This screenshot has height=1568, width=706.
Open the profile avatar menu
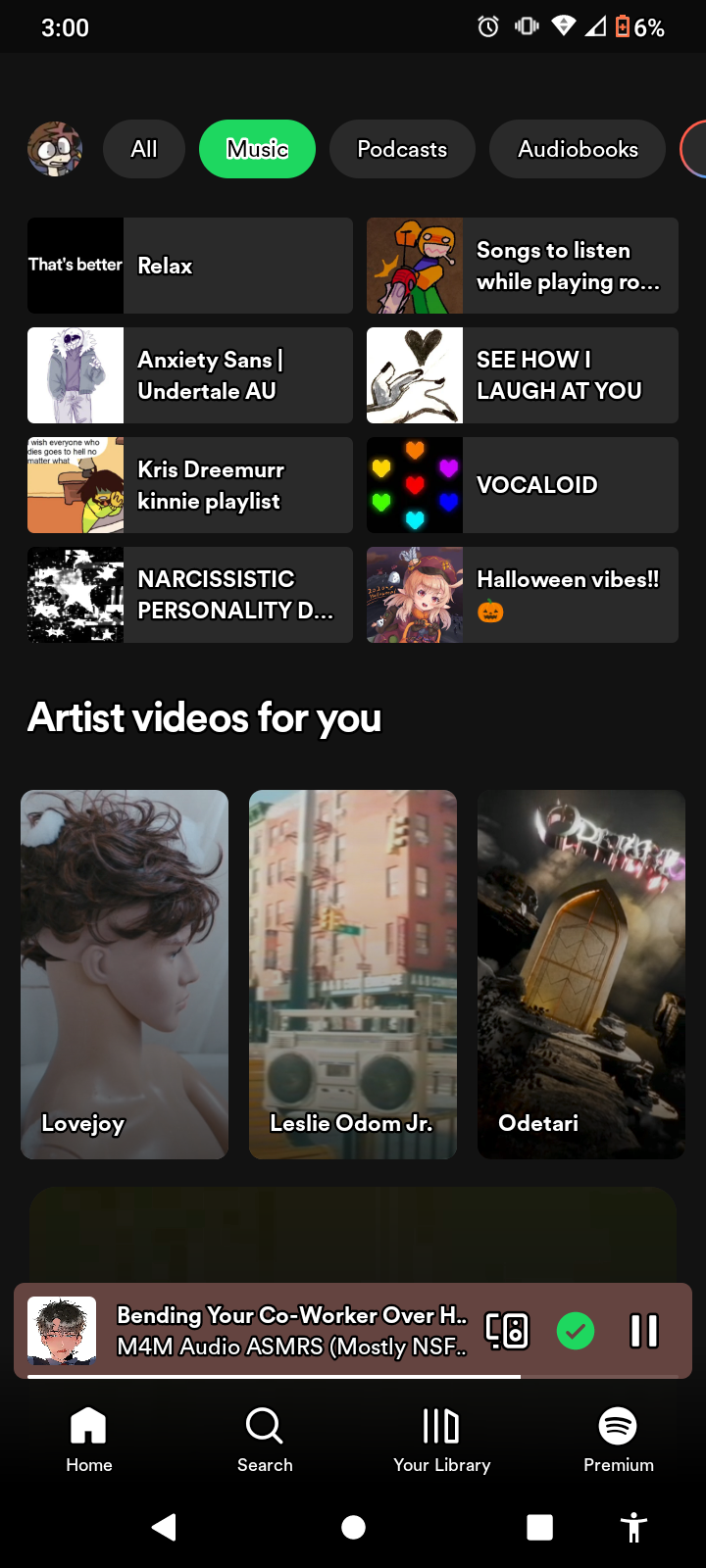coord(55,149)
